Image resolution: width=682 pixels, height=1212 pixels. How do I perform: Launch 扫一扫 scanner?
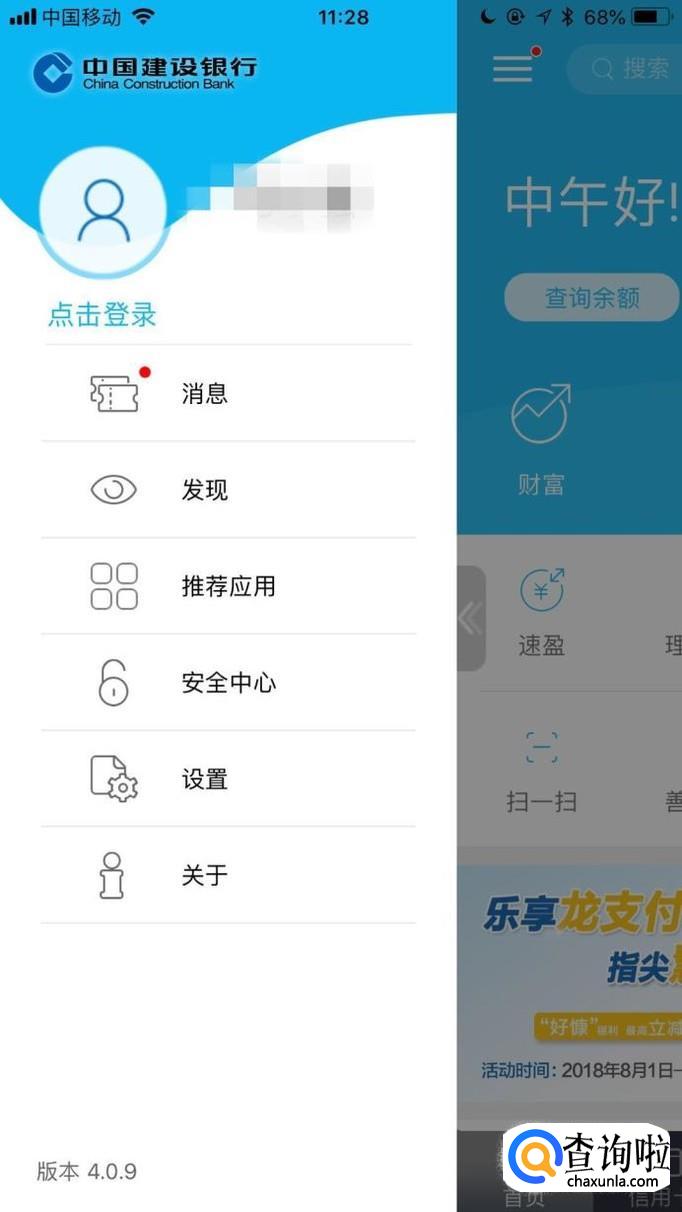coord(541,768)
